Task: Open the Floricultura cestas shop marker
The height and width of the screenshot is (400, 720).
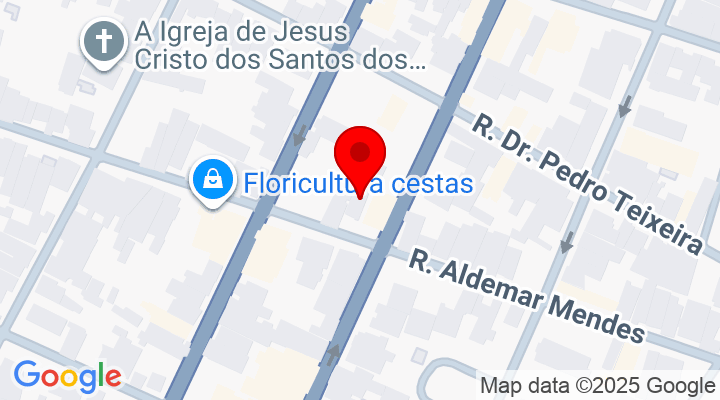Action: 213,180
